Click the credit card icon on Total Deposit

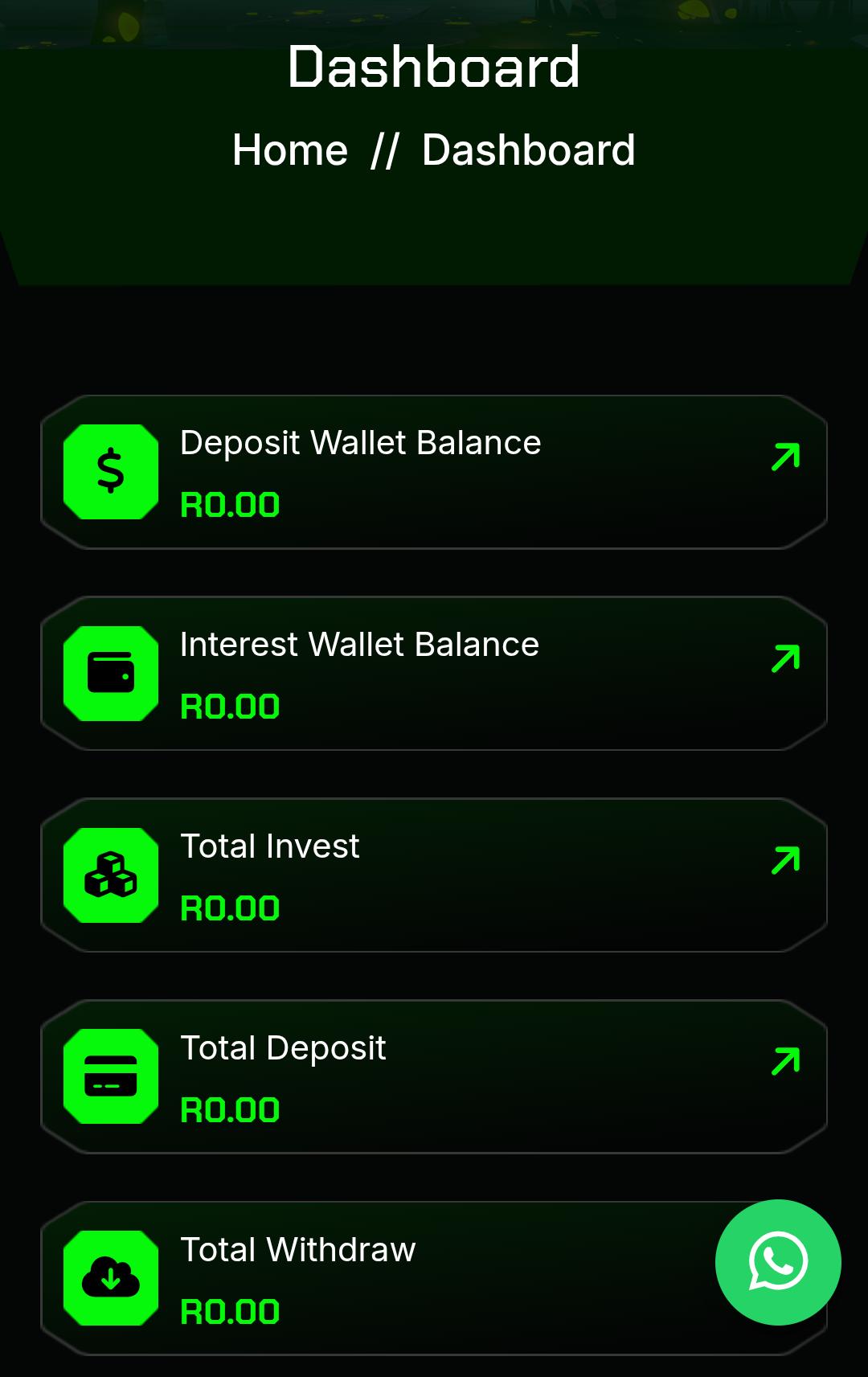pyautogui.click(x=110, y=1077)
